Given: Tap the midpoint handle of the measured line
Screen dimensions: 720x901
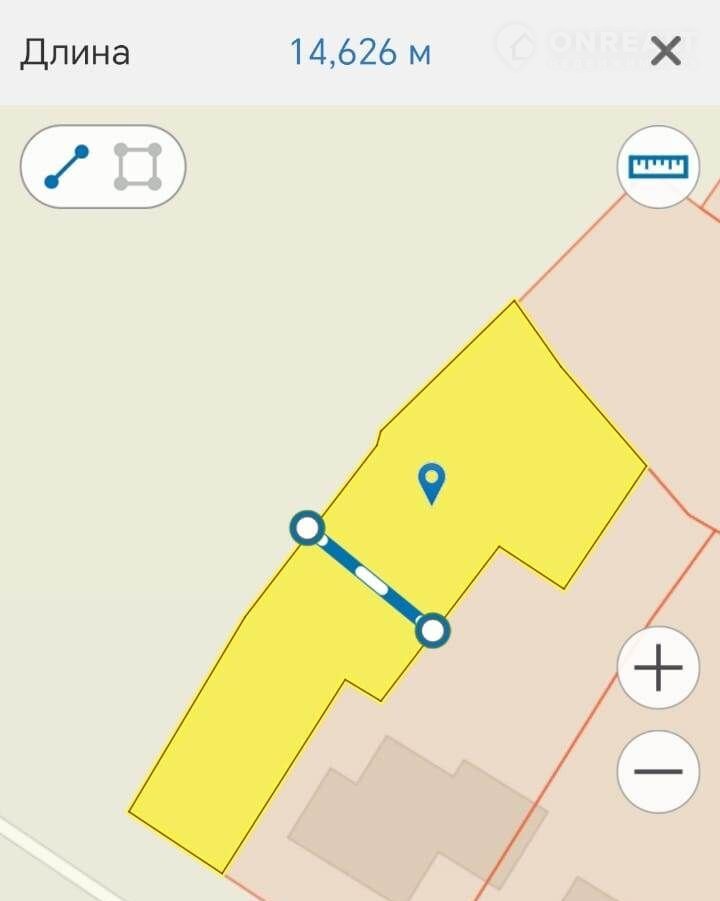Looking at the screenshot, I should point(371,579).
